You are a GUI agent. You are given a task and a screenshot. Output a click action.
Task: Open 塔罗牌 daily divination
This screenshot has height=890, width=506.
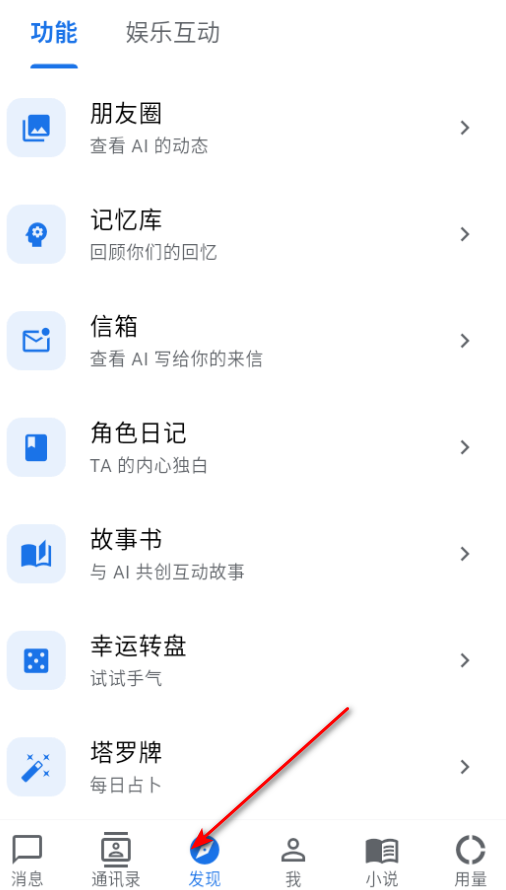click(x=253, y=767)
